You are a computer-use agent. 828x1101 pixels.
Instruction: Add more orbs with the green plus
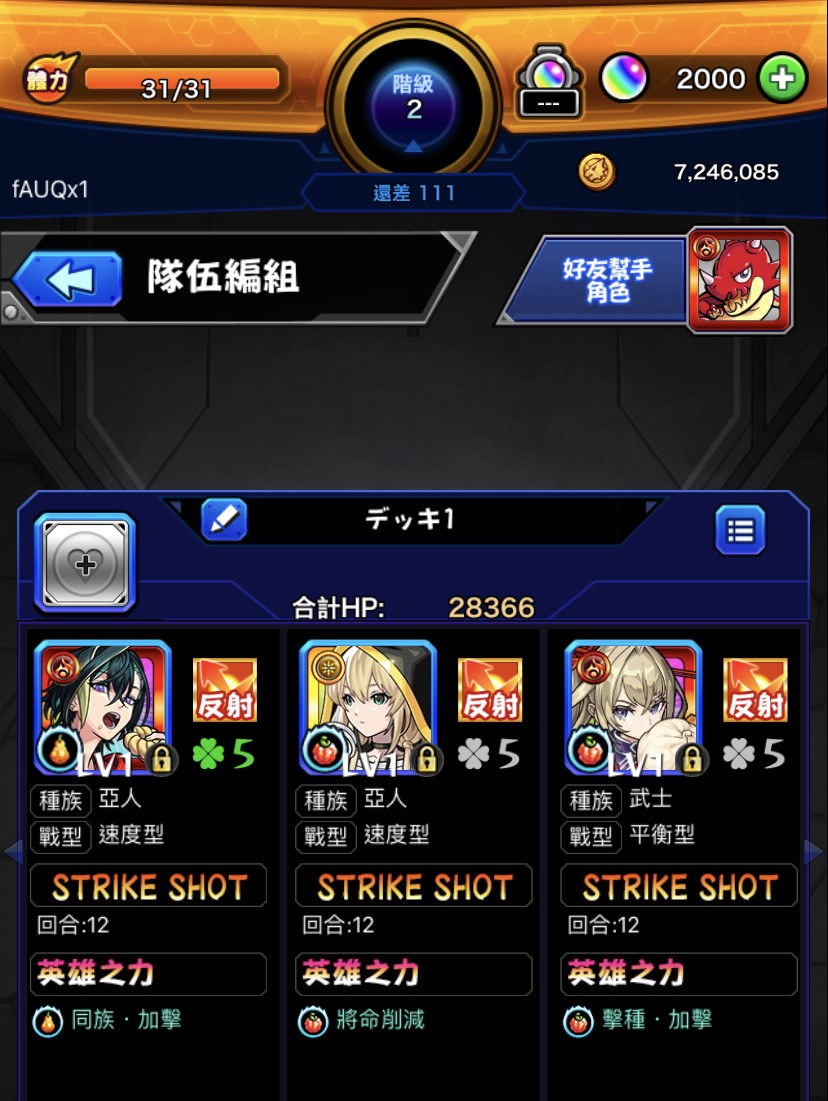point(782,79)
